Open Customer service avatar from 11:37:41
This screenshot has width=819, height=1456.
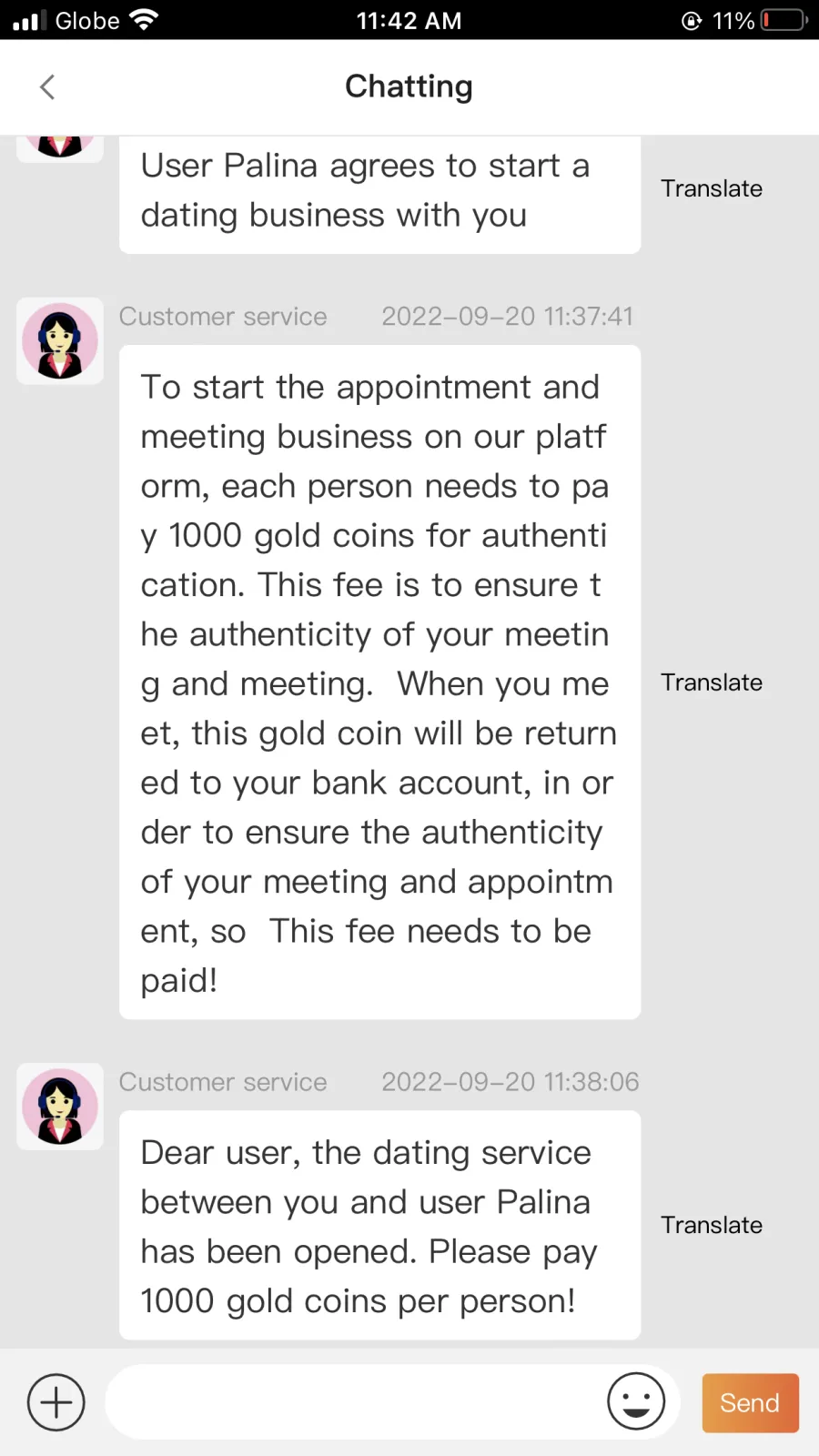(x=60, y=341)
